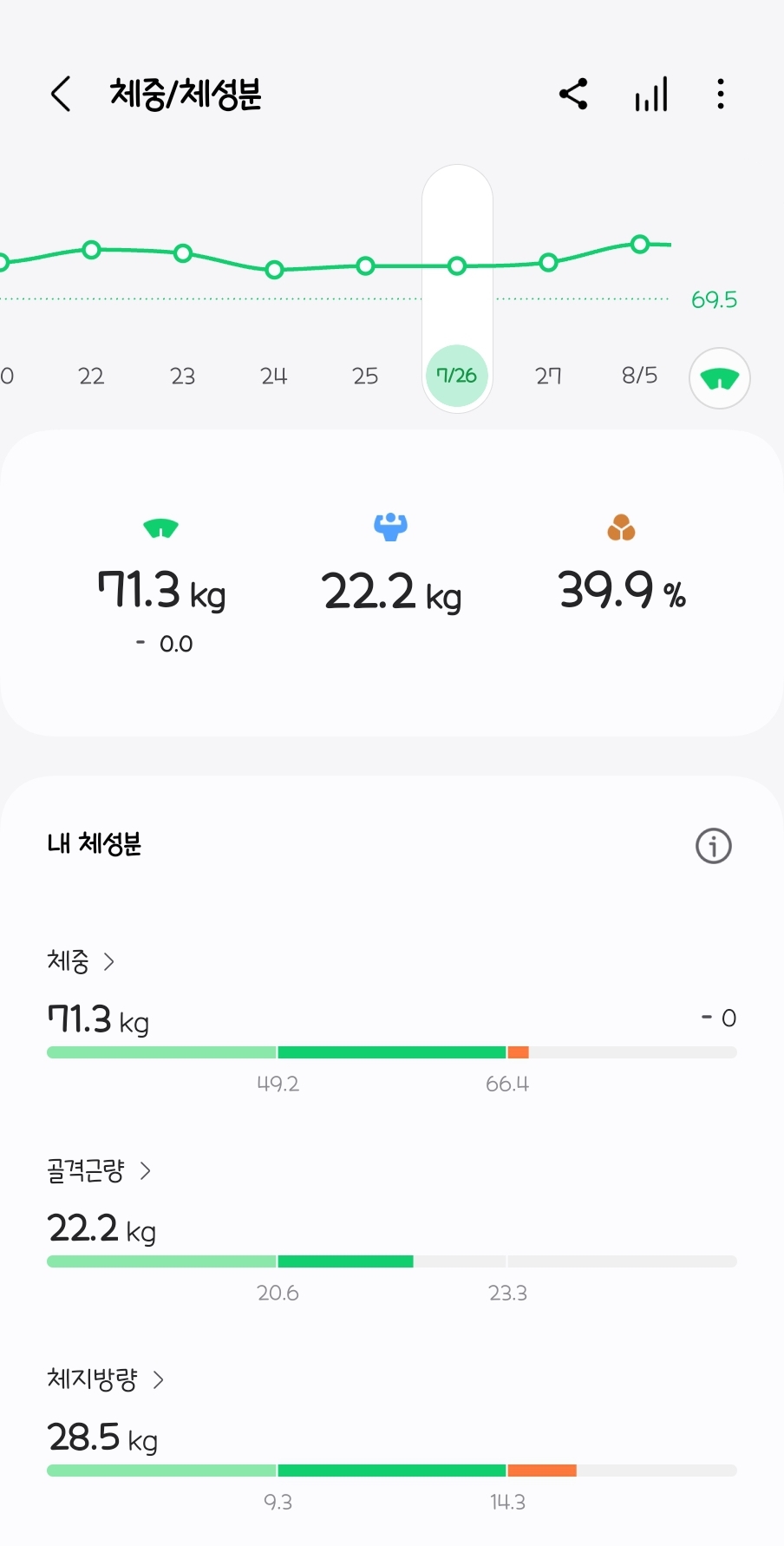The width and height of the screenshot is (784, 1546).
Task: Select date 27 on the chart
Action: click(x=548, y=376)
